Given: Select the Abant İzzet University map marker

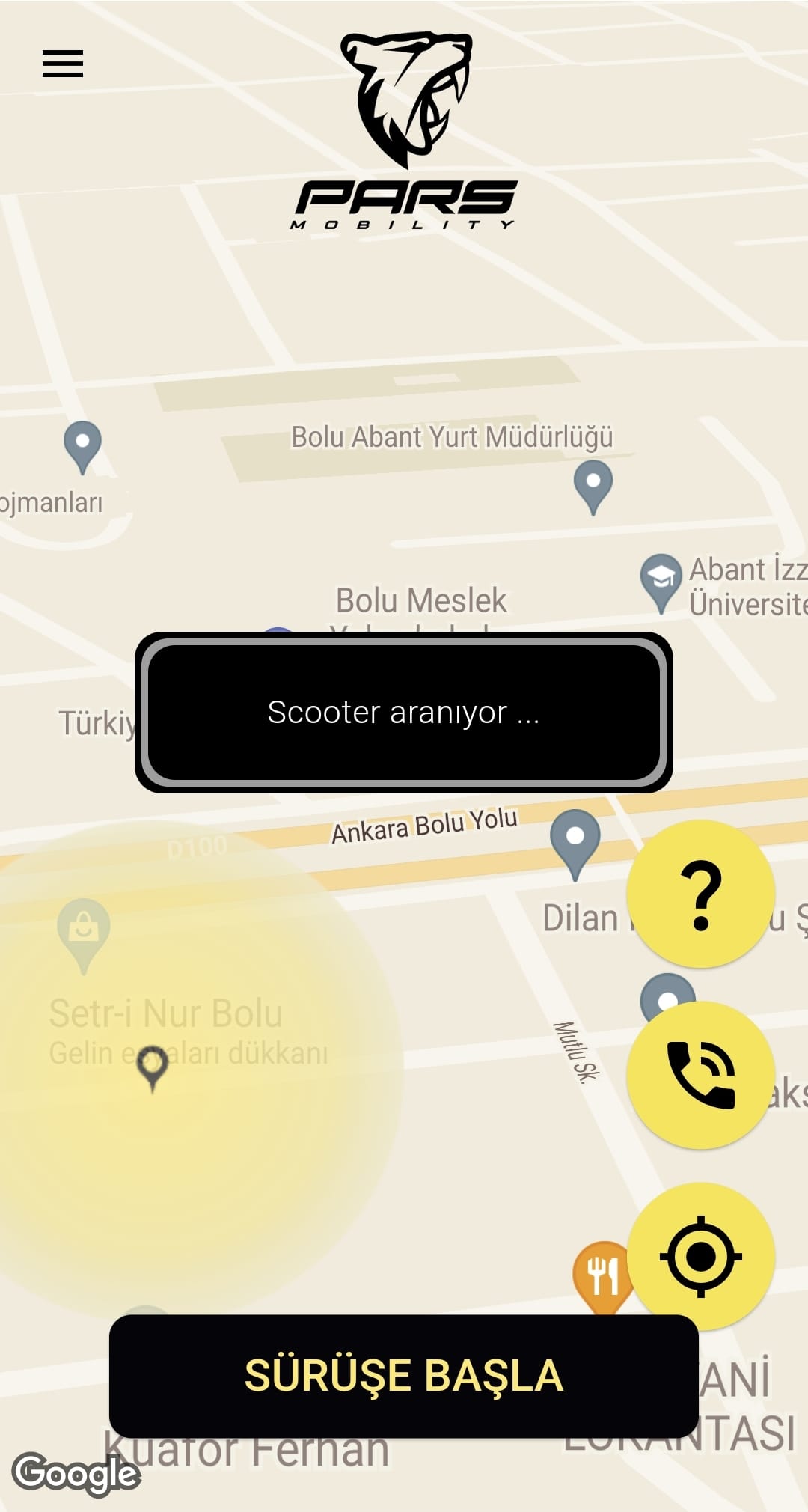Looking at the screenshot, I should (661, 579).
